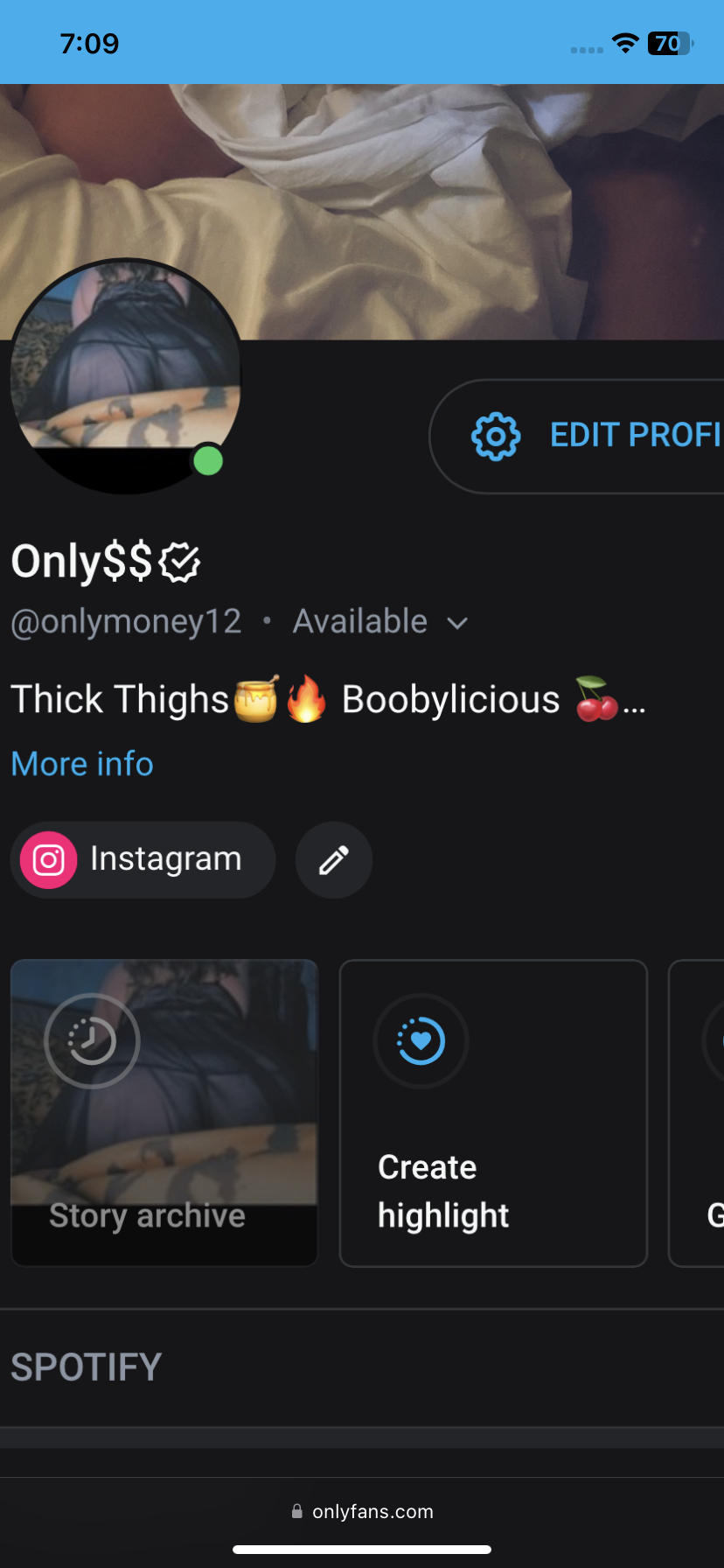Create a new highlight

click(493, 1112)
